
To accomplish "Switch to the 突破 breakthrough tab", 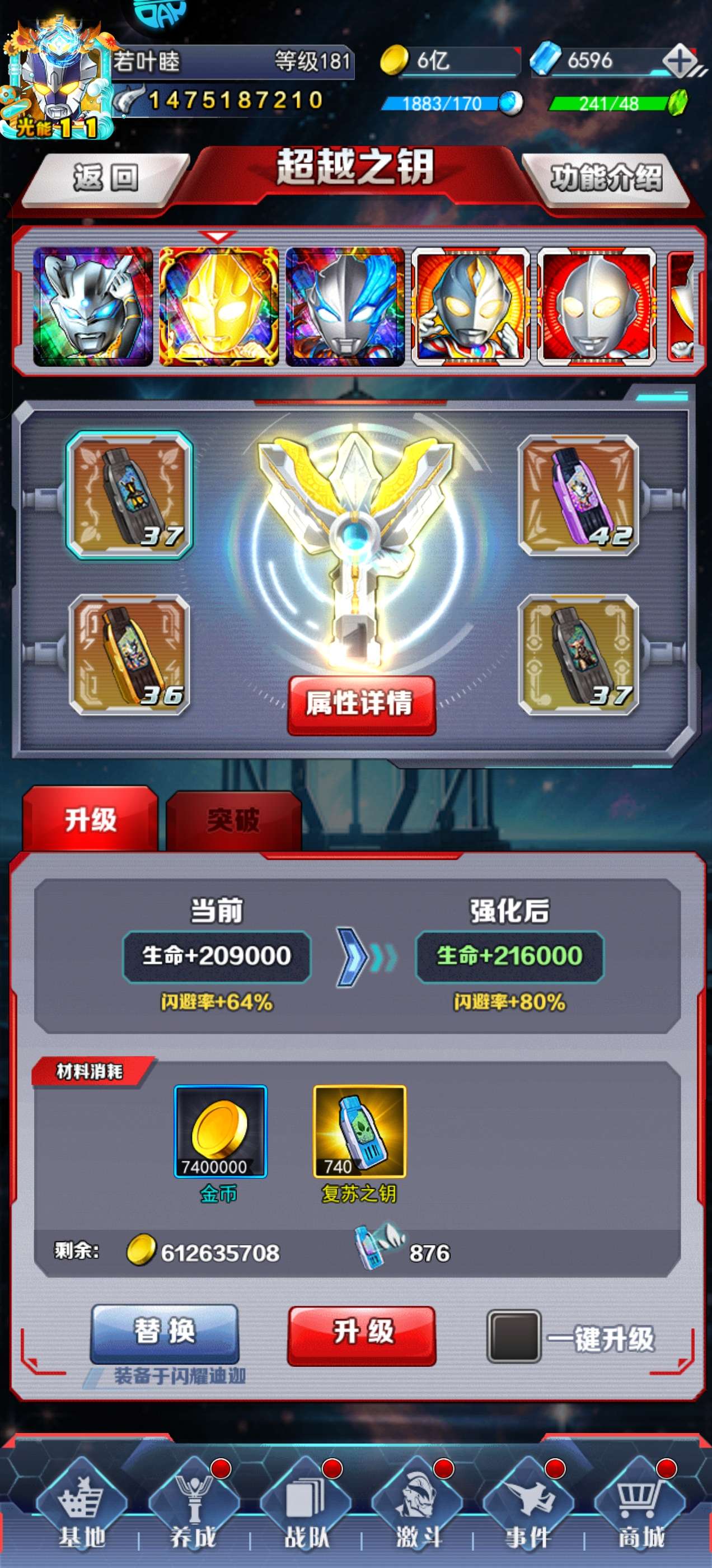I will click(233, 820).
